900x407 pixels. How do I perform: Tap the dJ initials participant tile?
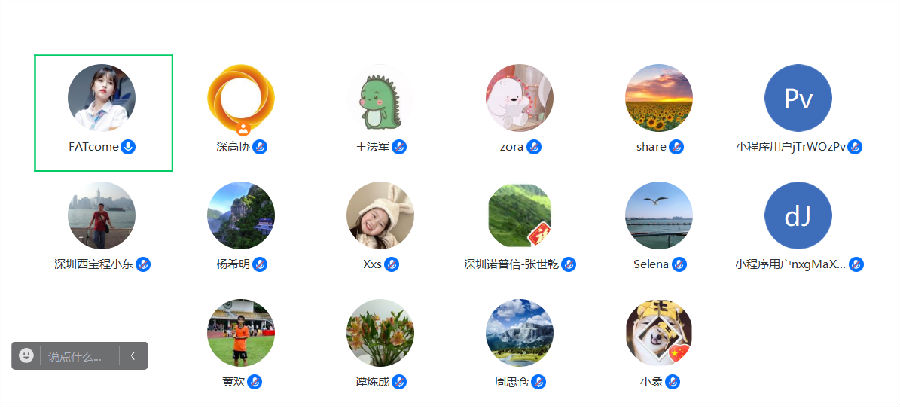[x=797, y=216]
